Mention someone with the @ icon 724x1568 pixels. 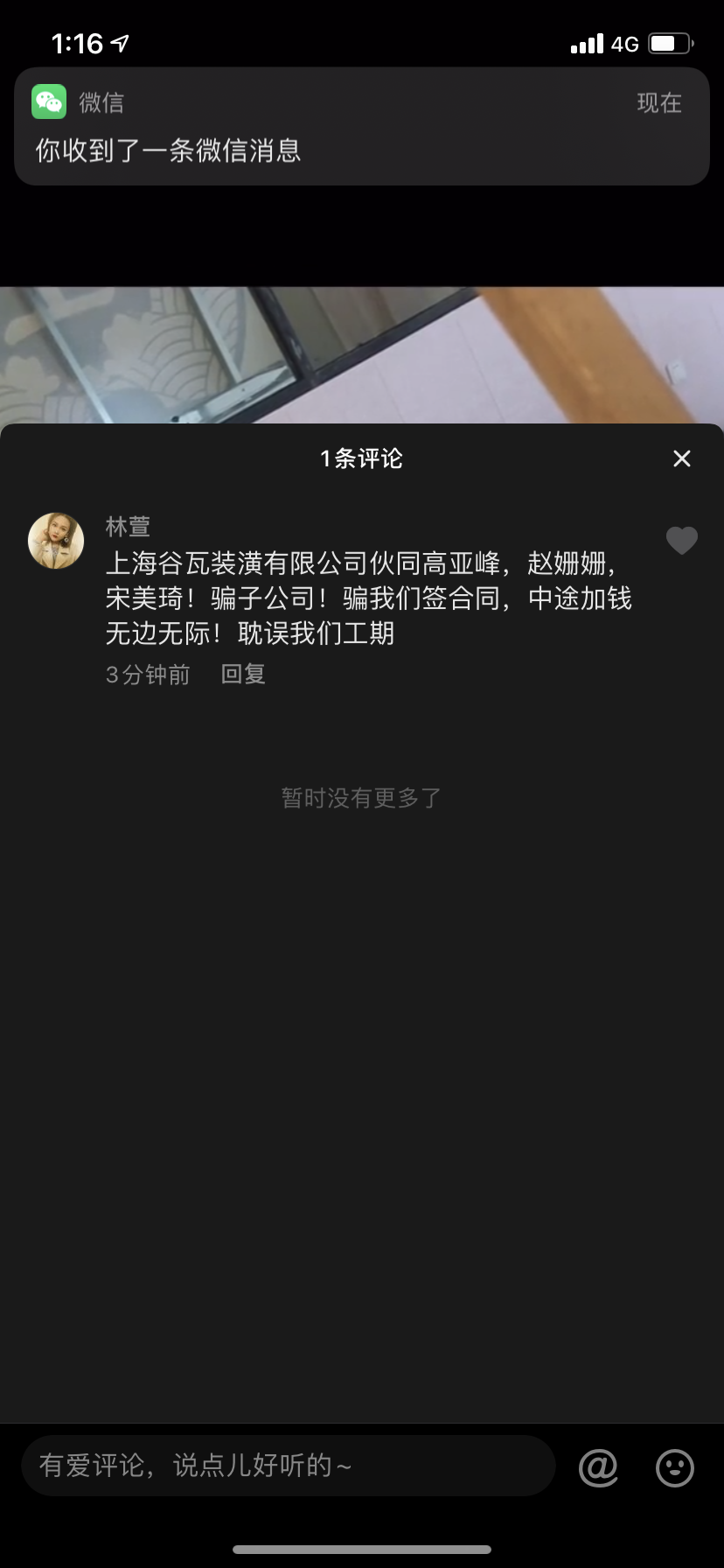(598, 1466)
